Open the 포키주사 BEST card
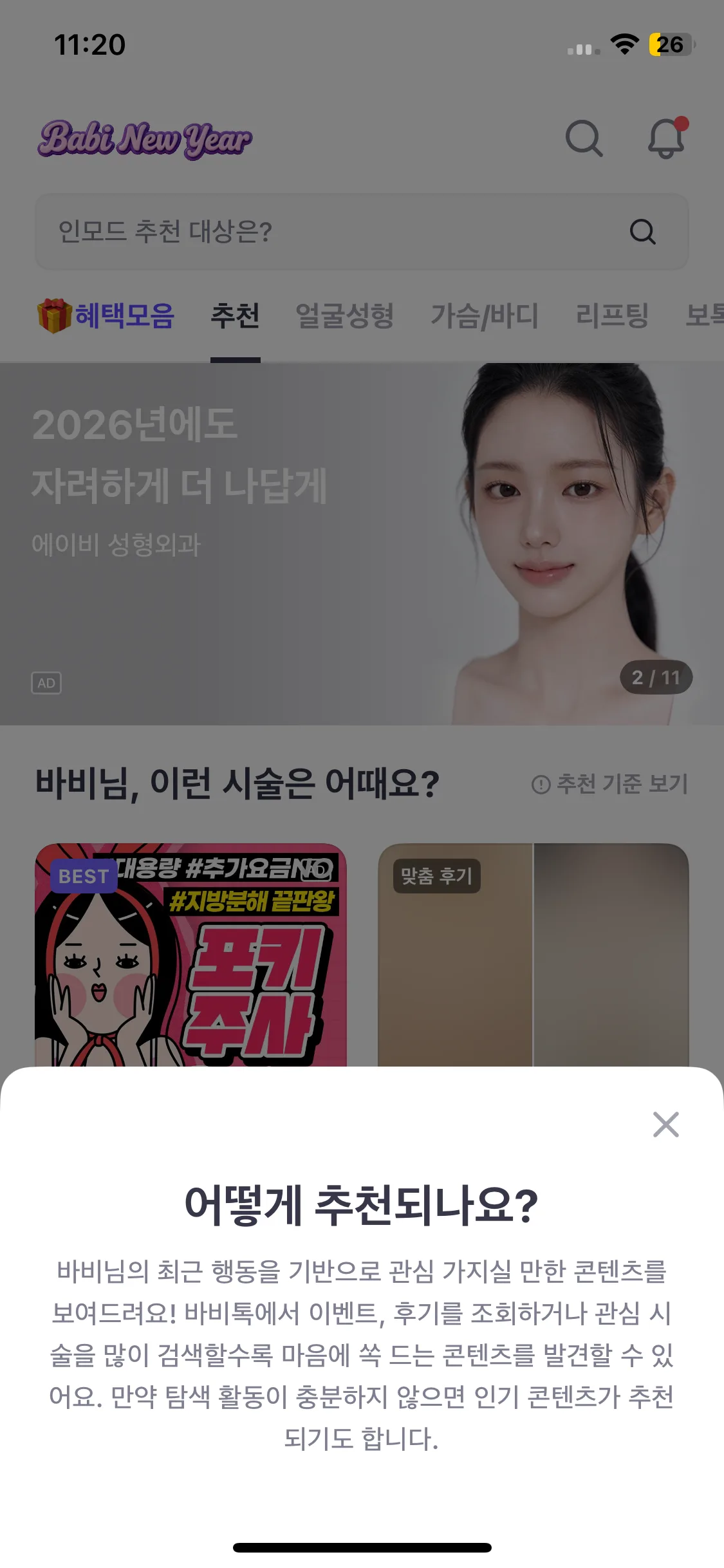The height and width of the screenshot is (1568, 724). click(x=190, y=959)
